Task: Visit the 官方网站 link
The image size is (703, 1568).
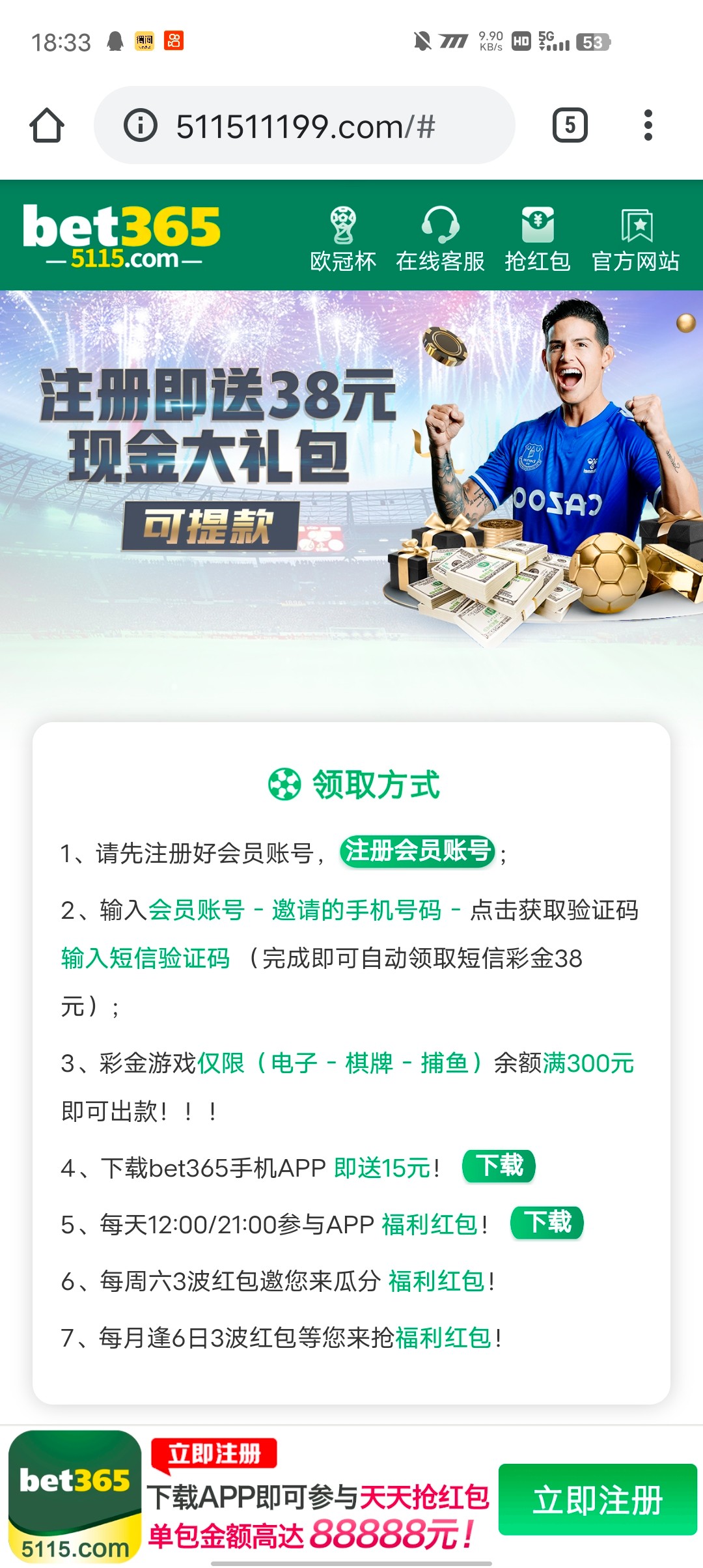Action: pyautogui.click(x=635, y=239)
